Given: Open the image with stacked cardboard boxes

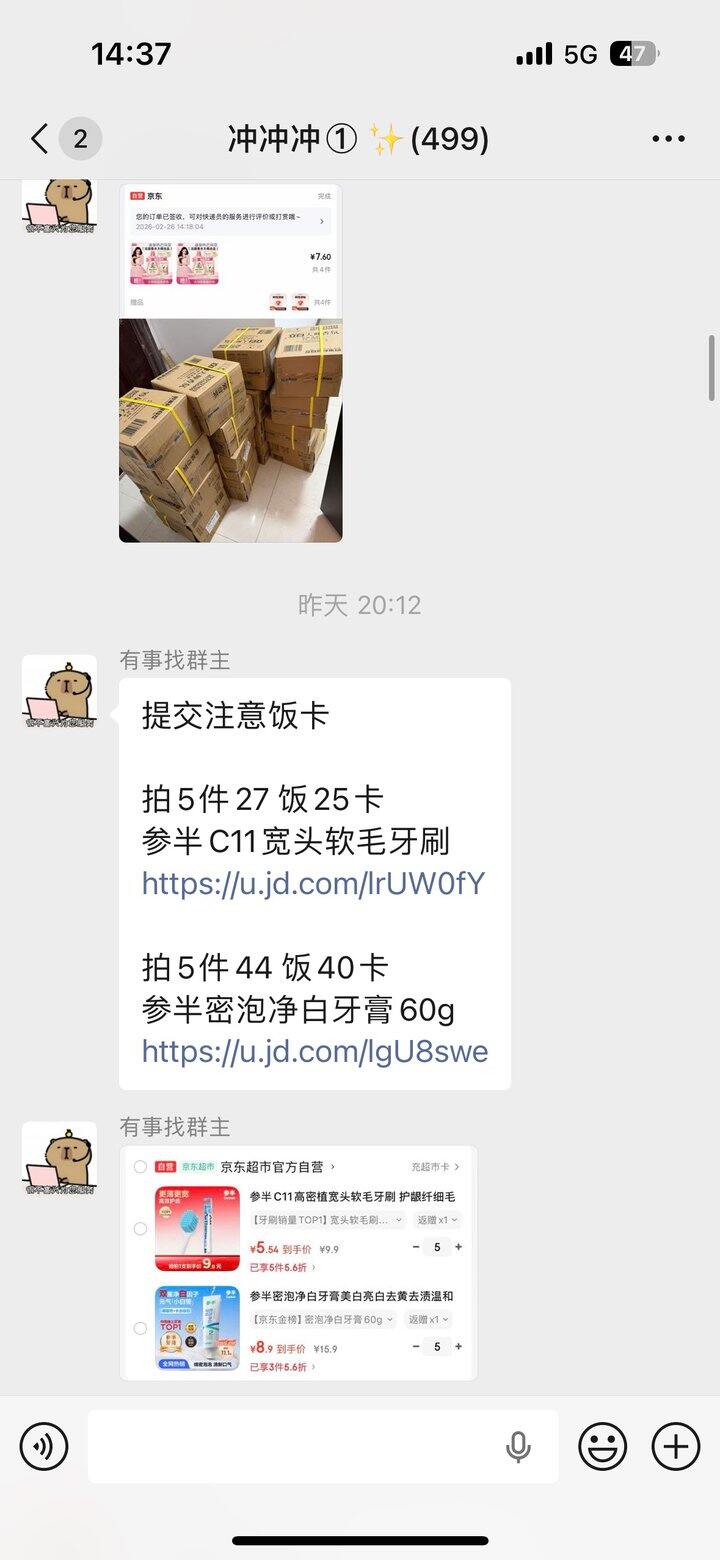Looking at the screenshot, I should 231,430.
